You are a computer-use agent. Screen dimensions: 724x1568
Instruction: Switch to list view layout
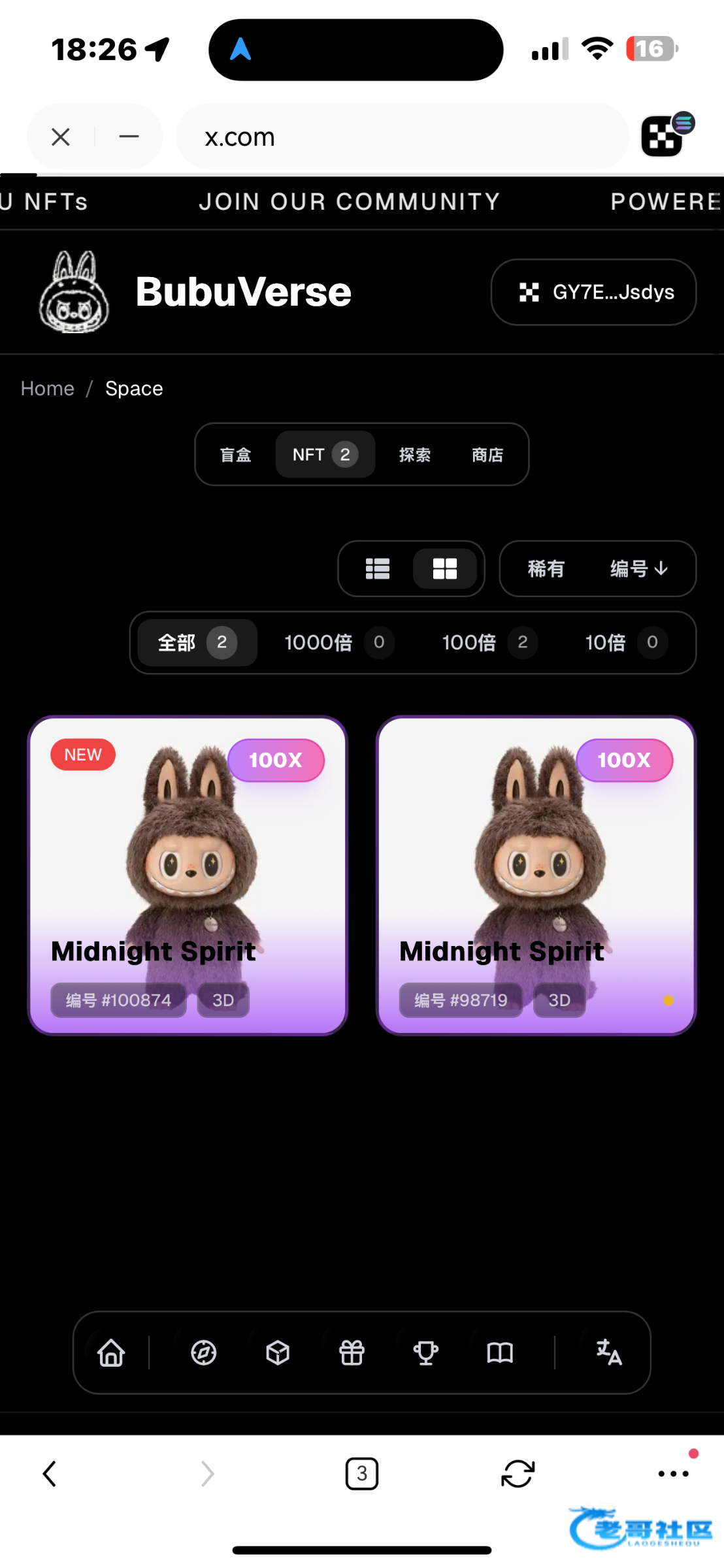coord(378,569)
